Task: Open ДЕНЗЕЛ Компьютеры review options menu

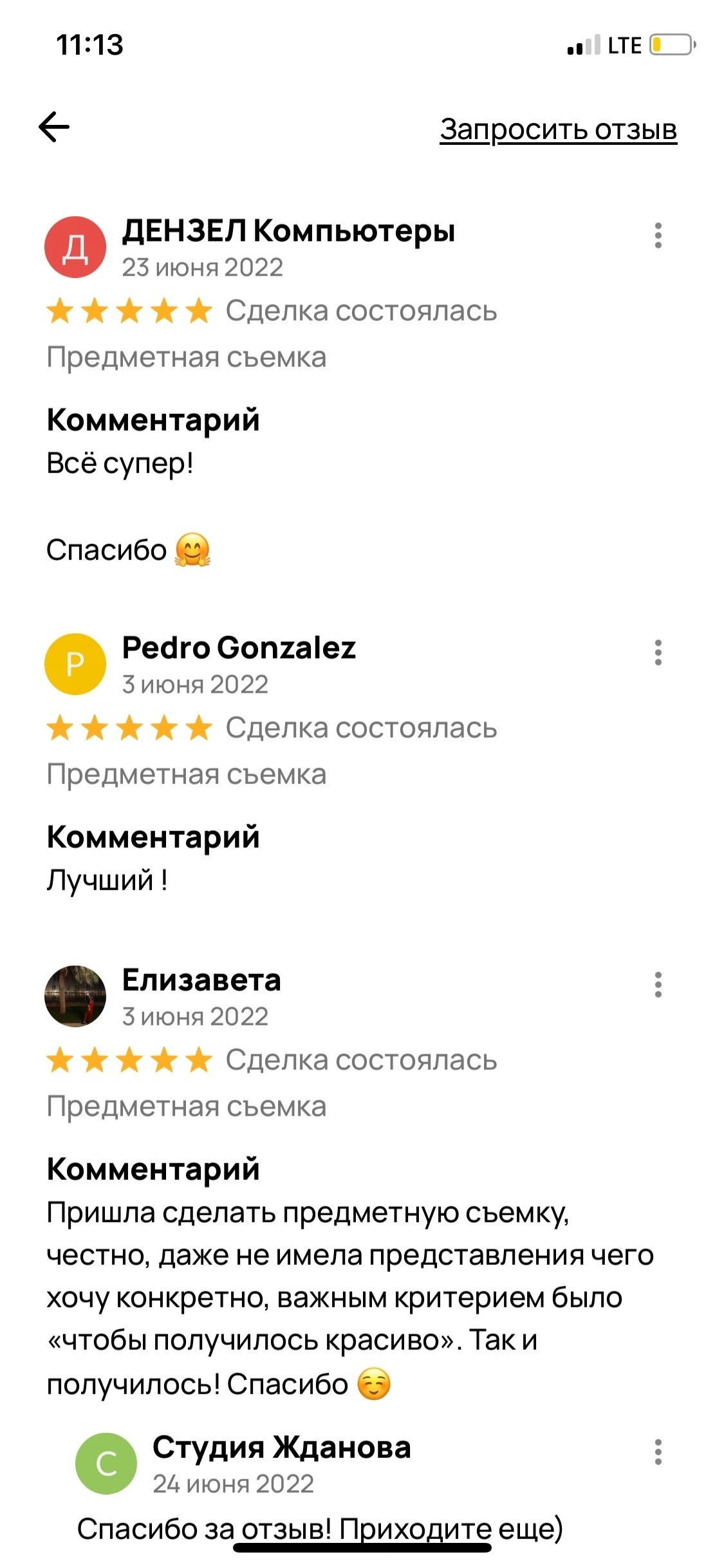Action: [x=657, y=235]
